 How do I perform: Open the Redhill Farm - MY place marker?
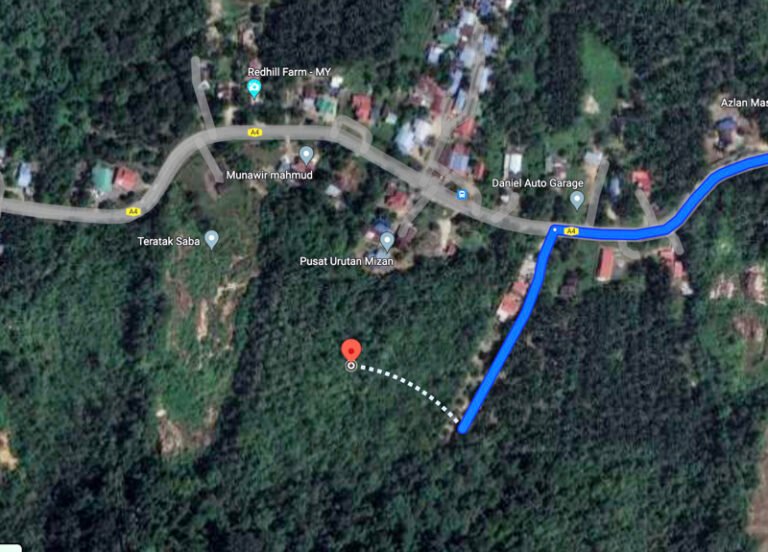254,90
